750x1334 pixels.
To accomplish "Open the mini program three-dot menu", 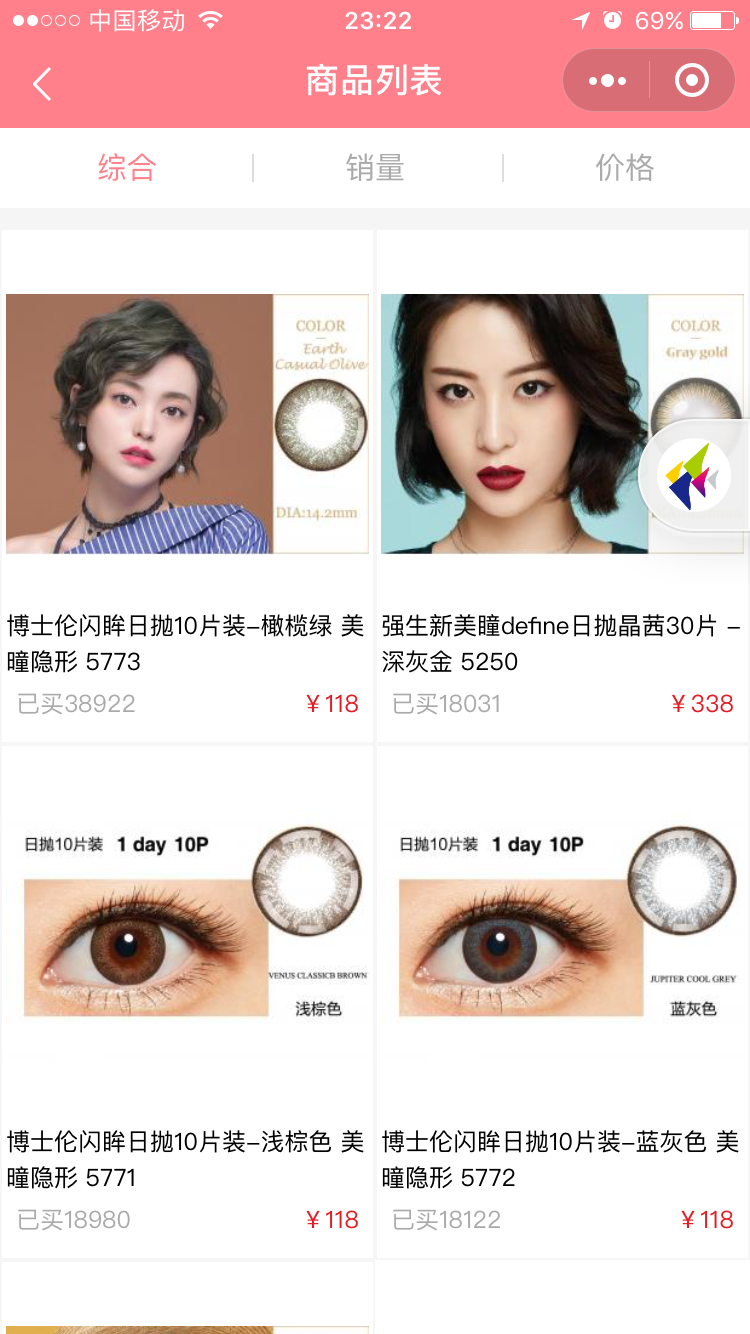I will point(607,81).
